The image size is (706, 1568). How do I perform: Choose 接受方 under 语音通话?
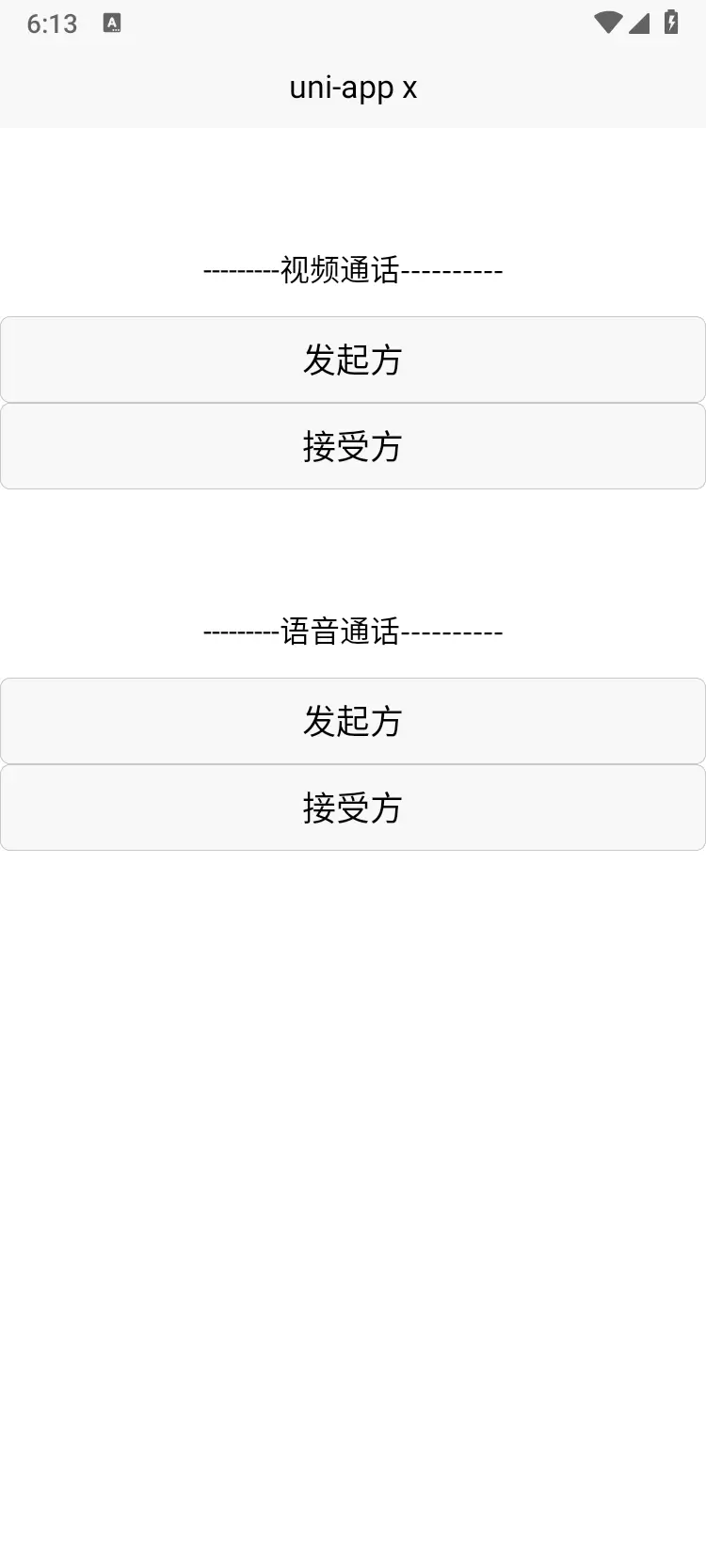point(352,808)
